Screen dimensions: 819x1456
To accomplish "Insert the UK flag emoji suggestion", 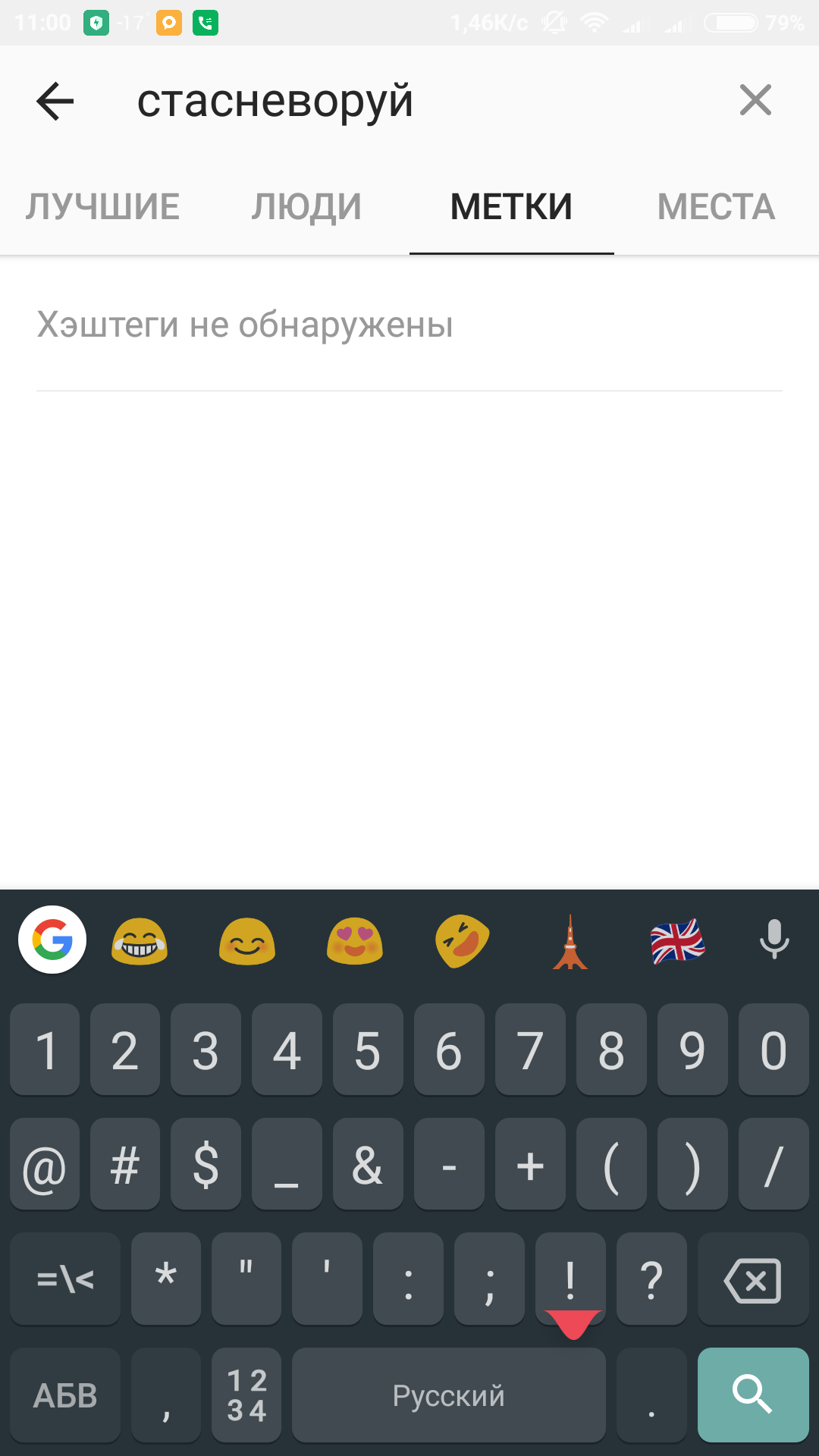I will click(x=677, y=941).
